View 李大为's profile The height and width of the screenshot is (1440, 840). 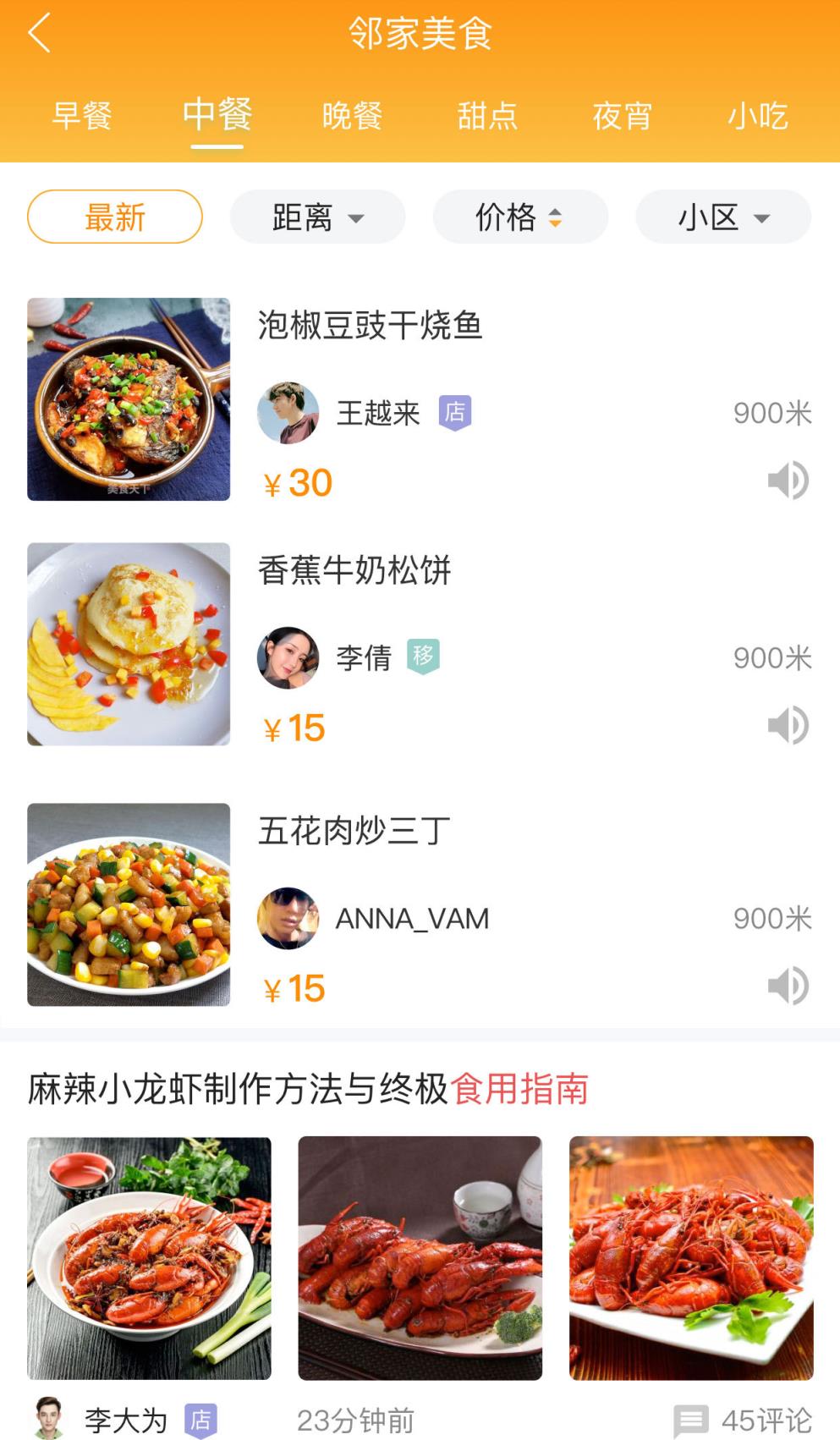pos(125,1420)
